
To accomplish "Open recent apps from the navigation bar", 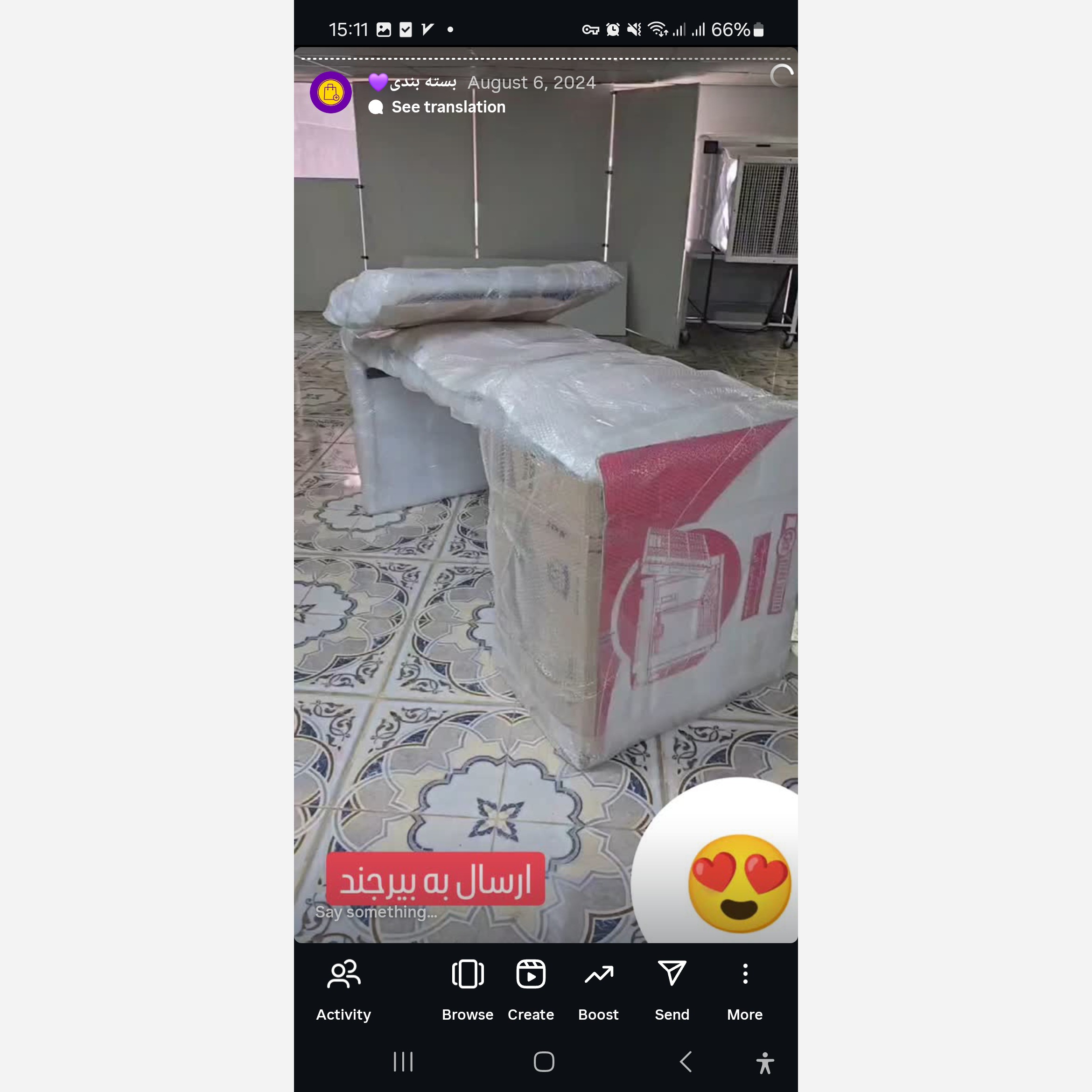I will [403, 1062].
